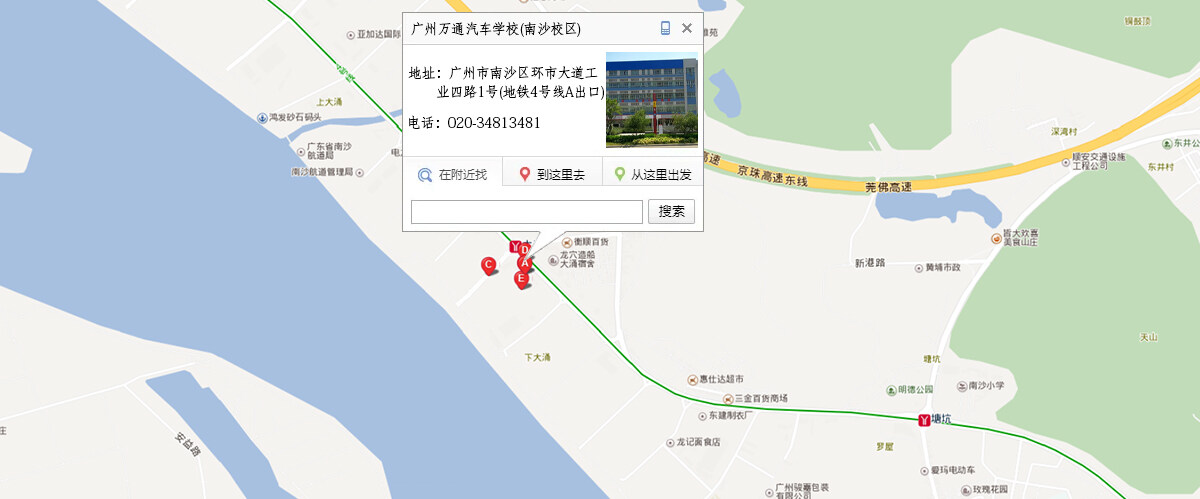The height and width of the screenshot is (499, 1200).
Task: Select map marker A
Action: (x=524, y=263)
